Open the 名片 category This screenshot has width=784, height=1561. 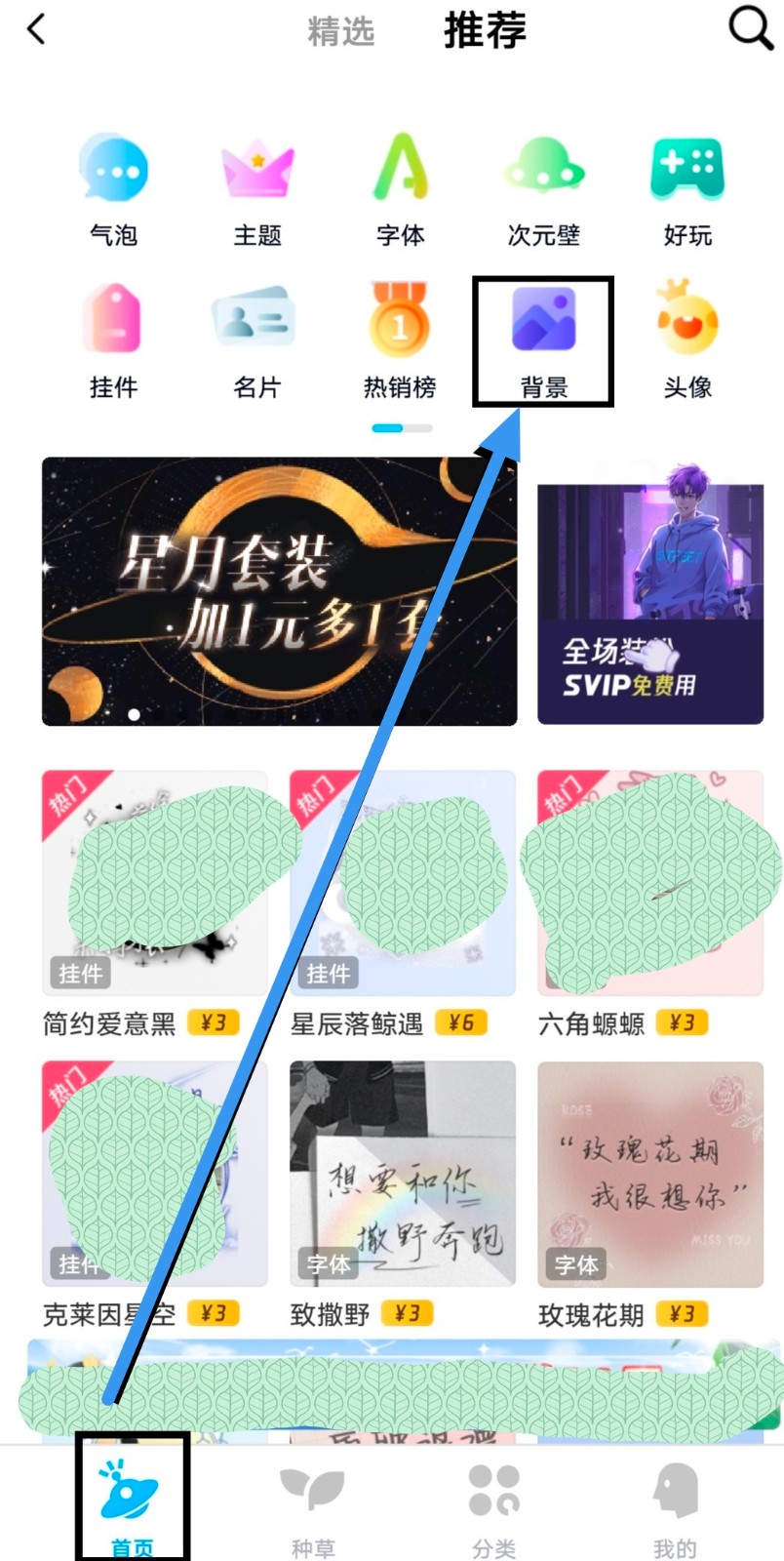click(x=257, y=341)
